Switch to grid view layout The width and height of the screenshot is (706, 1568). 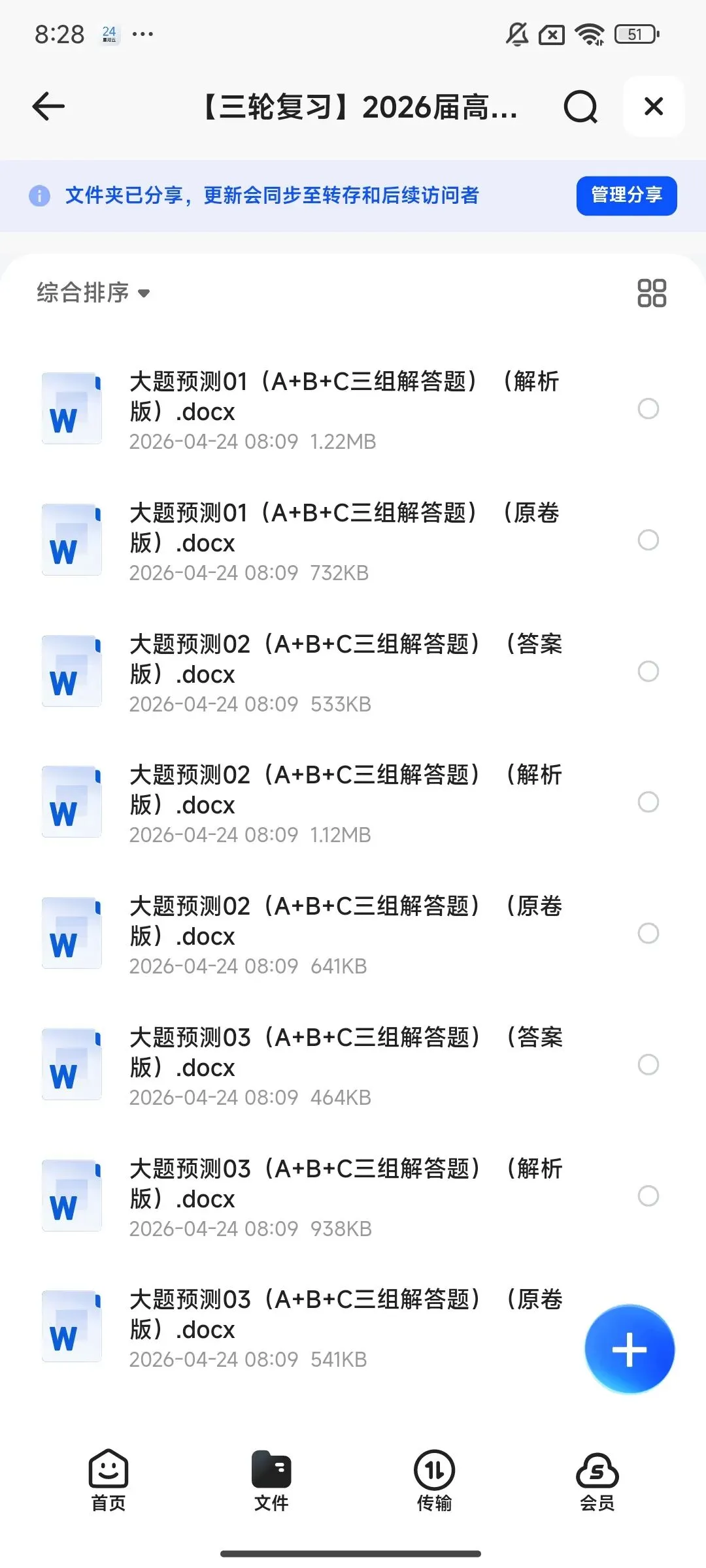pos(651,293)
